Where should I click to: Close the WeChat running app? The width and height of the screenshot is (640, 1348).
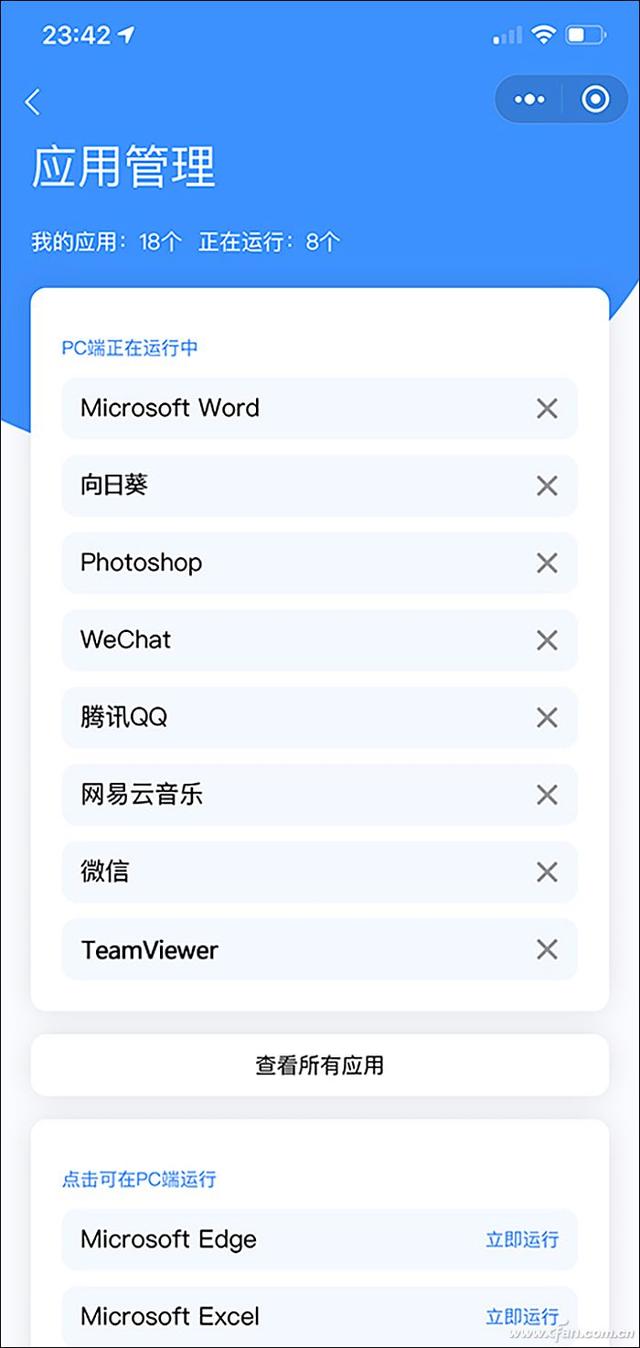[547, 640]
